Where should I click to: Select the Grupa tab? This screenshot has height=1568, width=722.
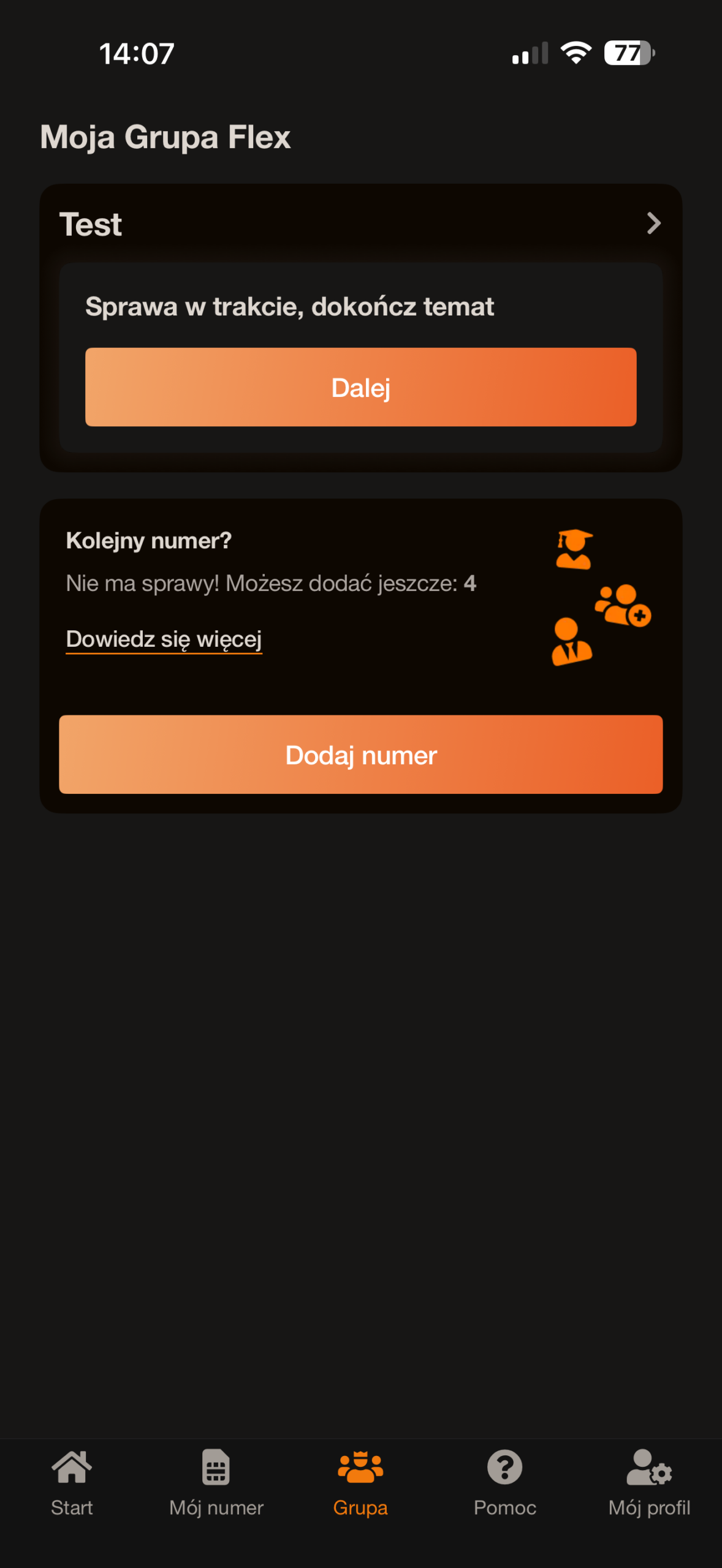[x=360, y=1482]
